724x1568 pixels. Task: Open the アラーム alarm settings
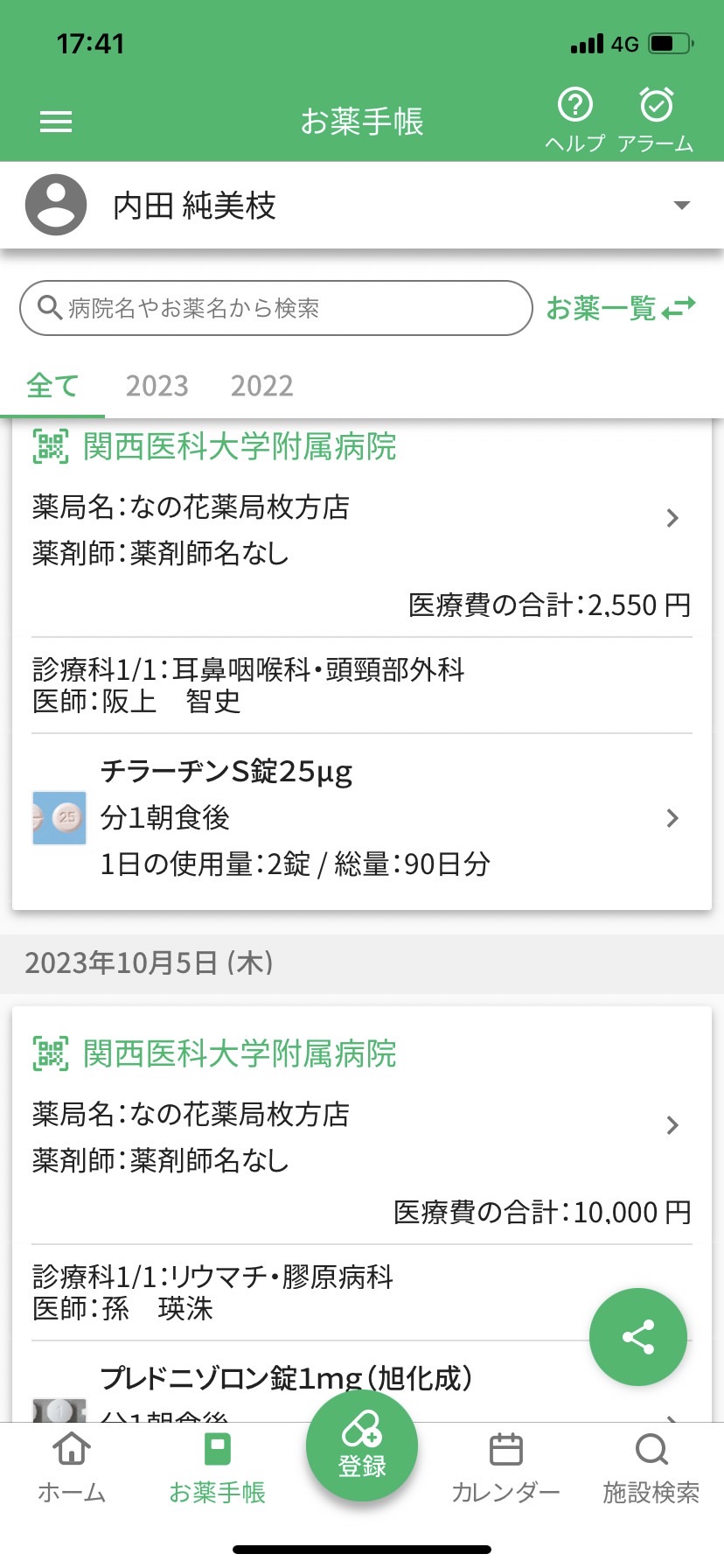pyautogui.click(x=656, y=120)
